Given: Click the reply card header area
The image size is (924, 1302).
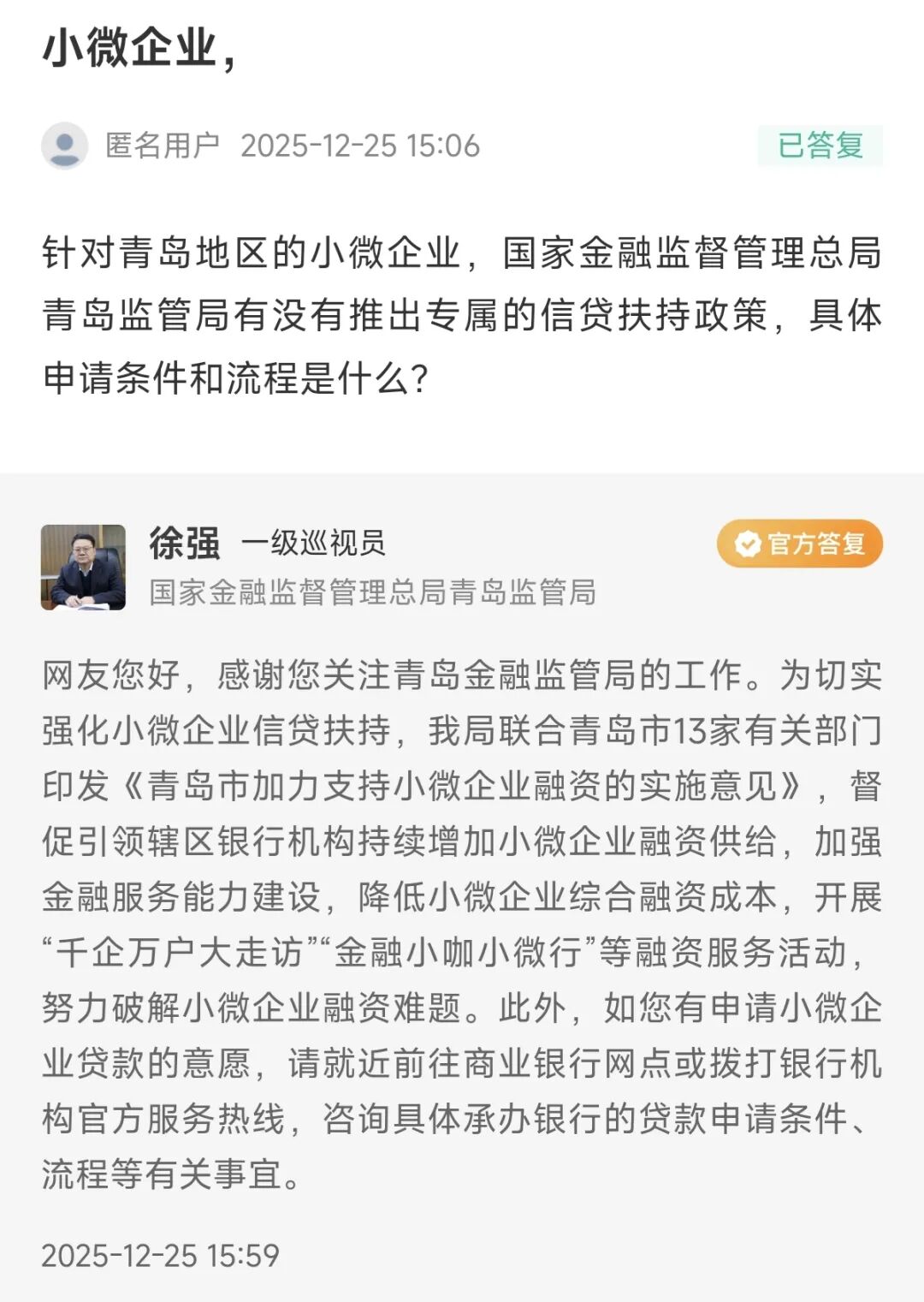Looking at the screenshot, I should click(x=462, y=565).
